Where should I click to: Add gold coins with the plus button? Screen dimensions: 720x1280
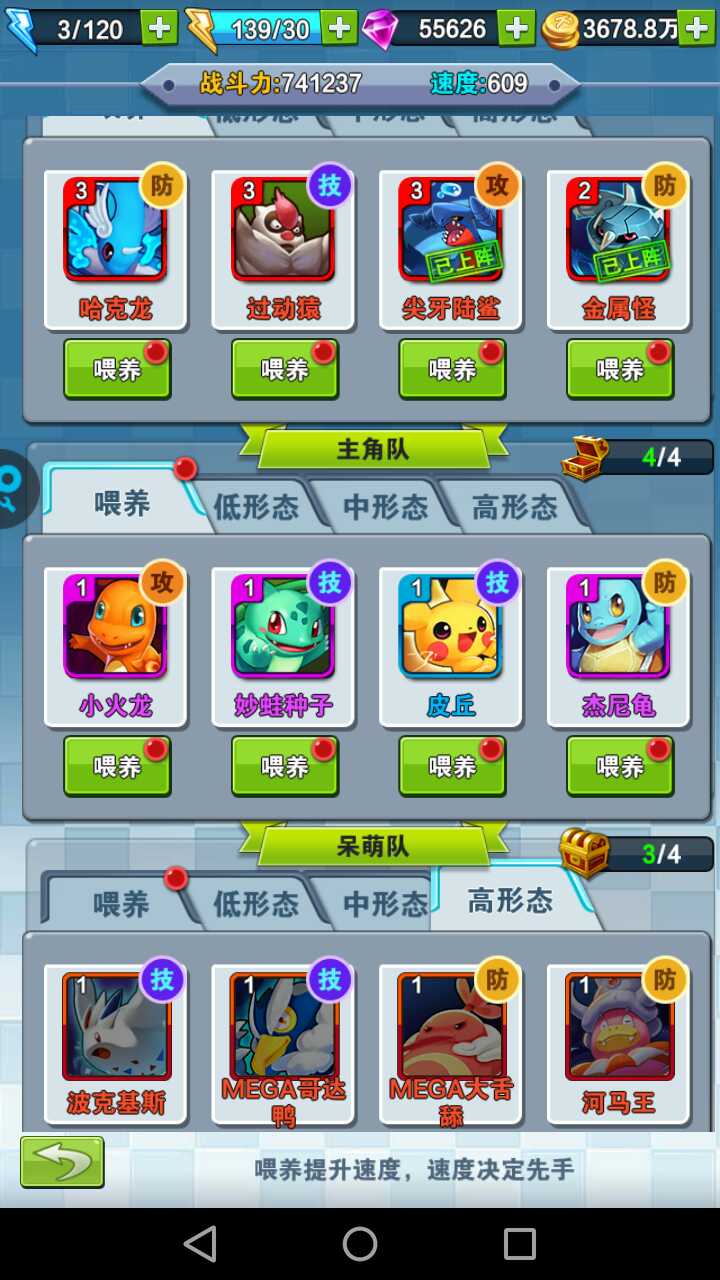pyautogui.click(x=696, y=28)
